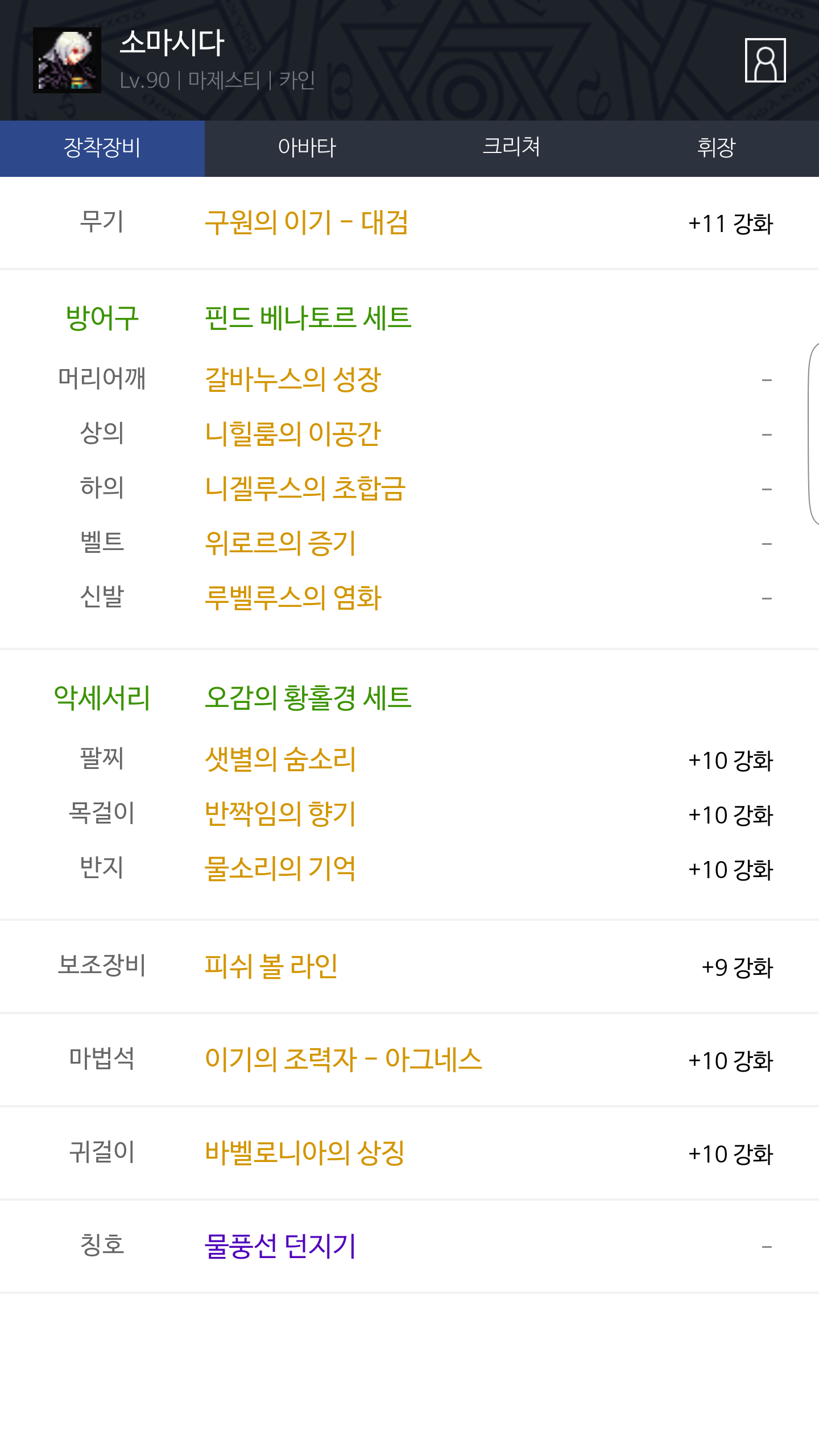Open the title 물풍선 던지기
819x1456 pixels.
(x=280, y=1246)
